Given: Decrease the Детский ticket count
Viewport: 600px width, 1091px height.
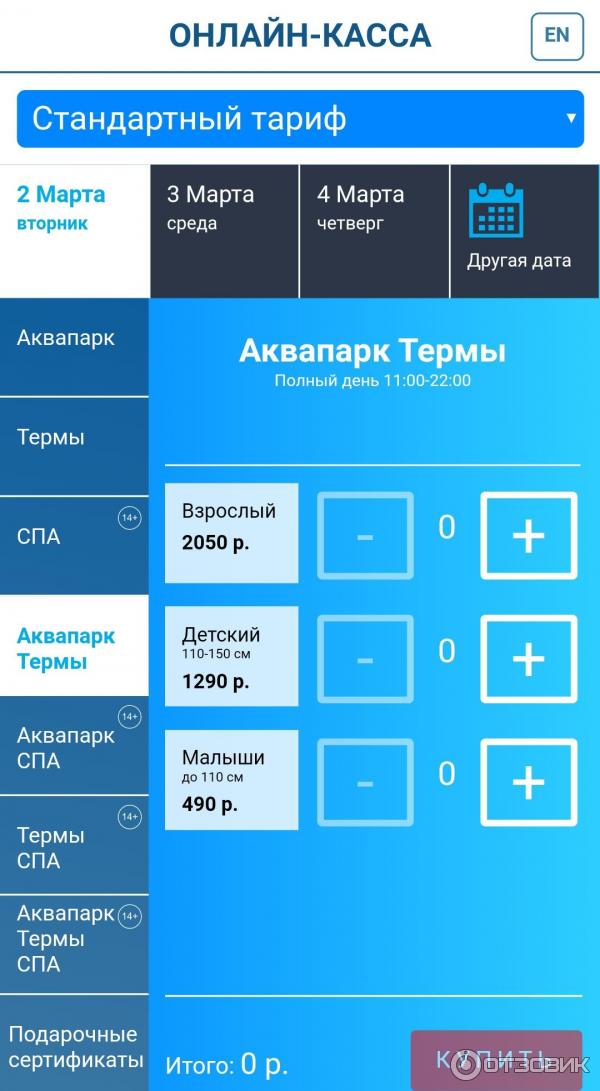Looking at the screenshot, I should point(365,659).
